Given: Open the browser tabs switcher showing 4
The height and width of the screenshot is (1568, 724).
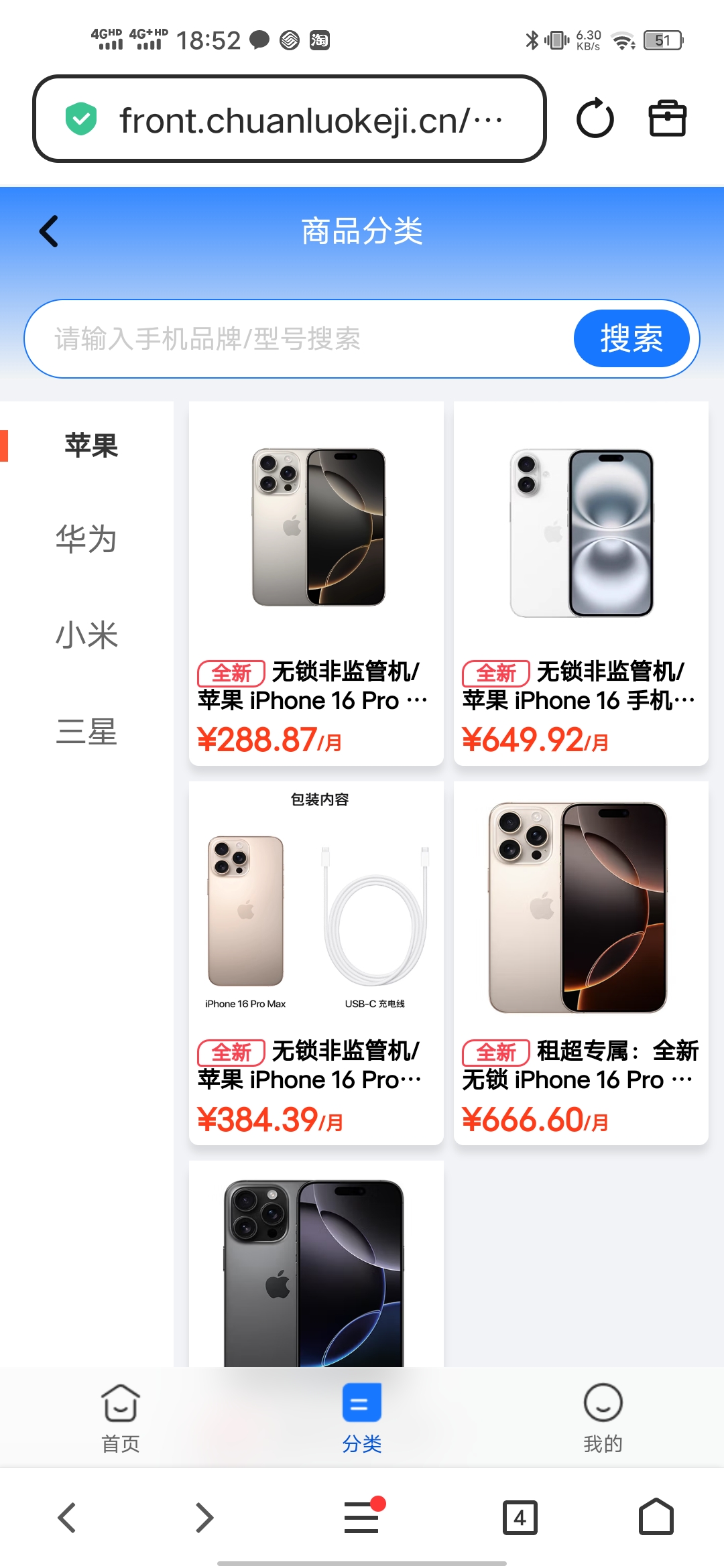Looking at the screenshot, I should click(520, 1518).
